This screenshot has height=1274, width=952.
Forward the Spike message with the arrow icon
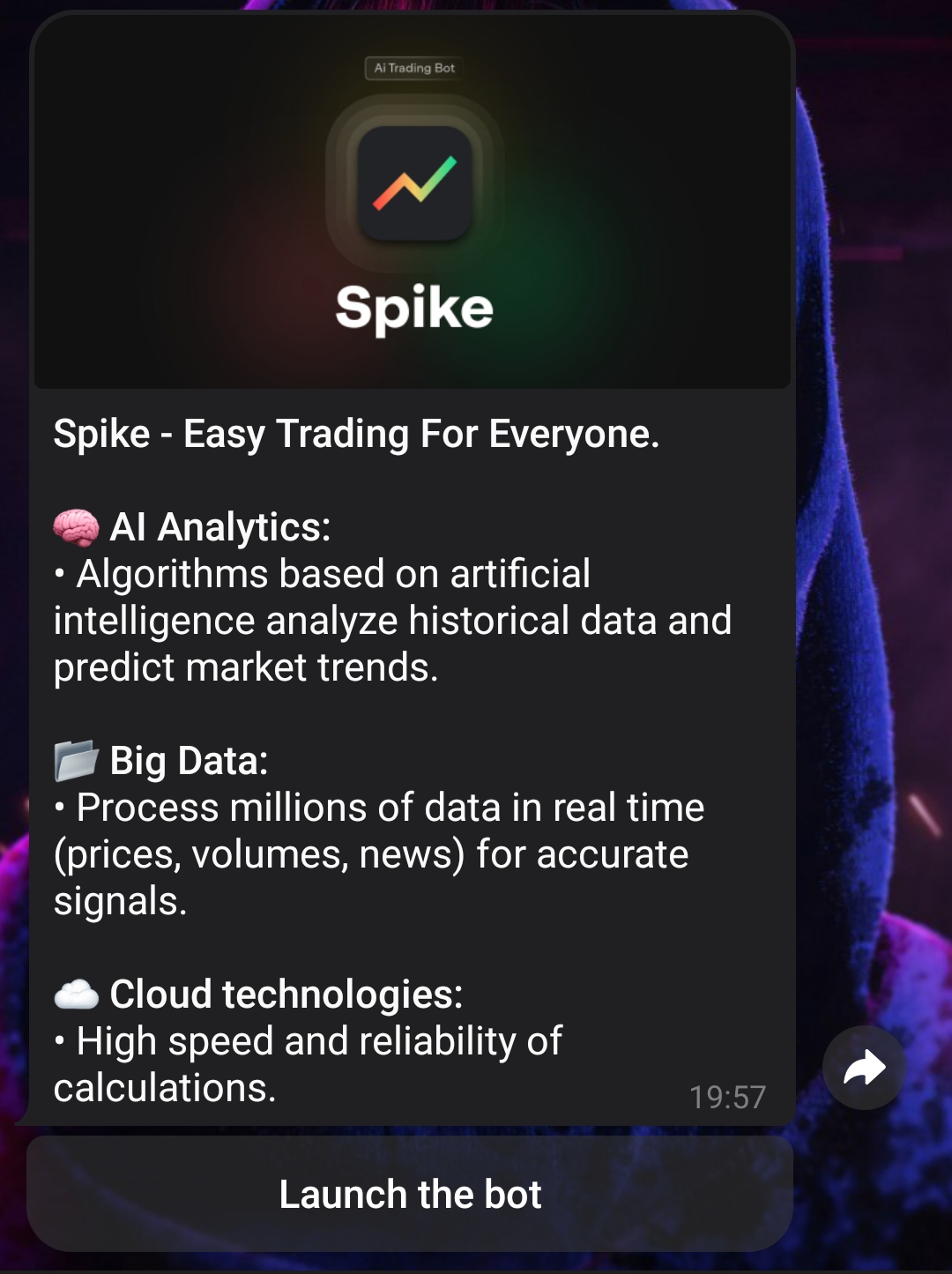(x=864, y=1068)
